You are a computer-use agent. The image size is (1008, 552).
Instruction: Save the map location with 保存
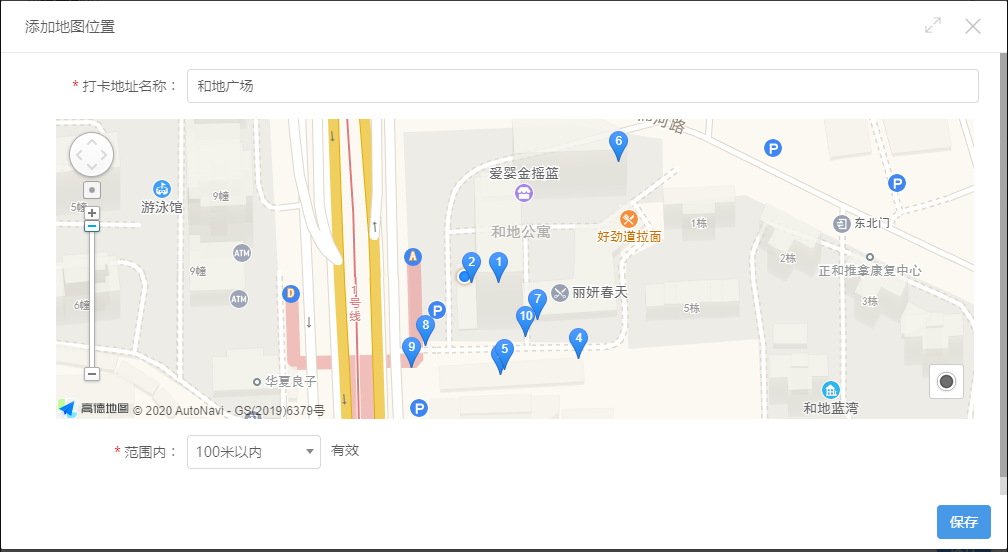pos(963,522)
